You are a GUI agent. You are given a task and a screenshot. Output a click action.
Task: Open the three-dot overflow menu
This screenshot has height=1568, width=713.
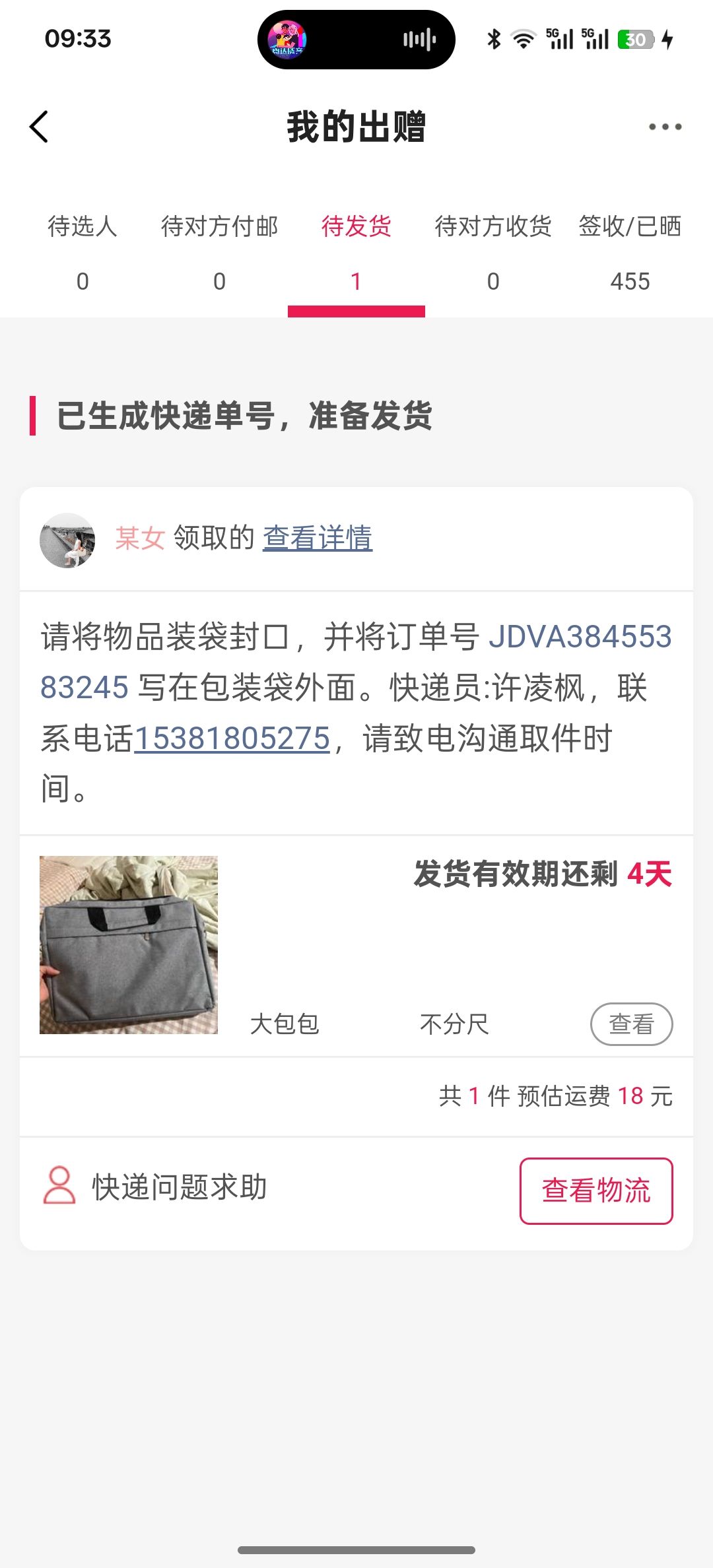[x=664, y=127]
